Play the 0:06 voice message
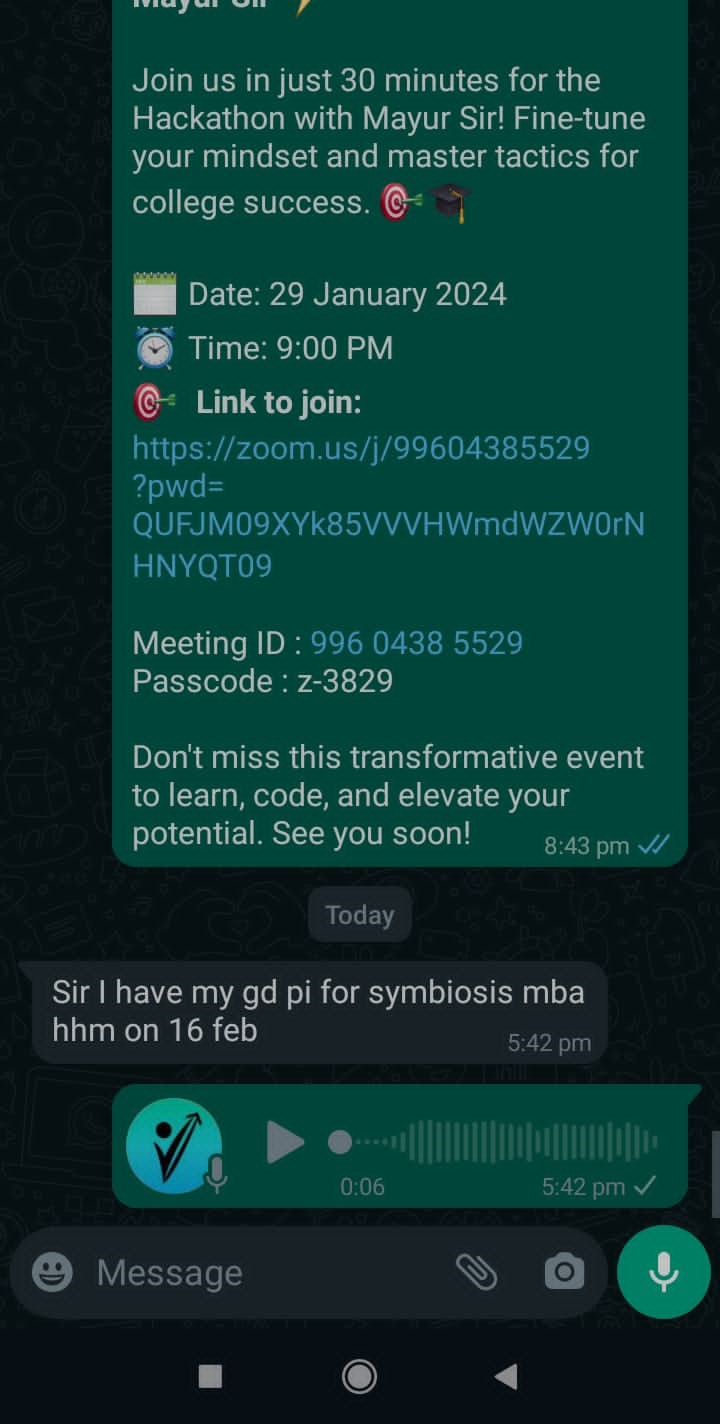Viewport: 720px width, 1424px height. click(285, 1142)
